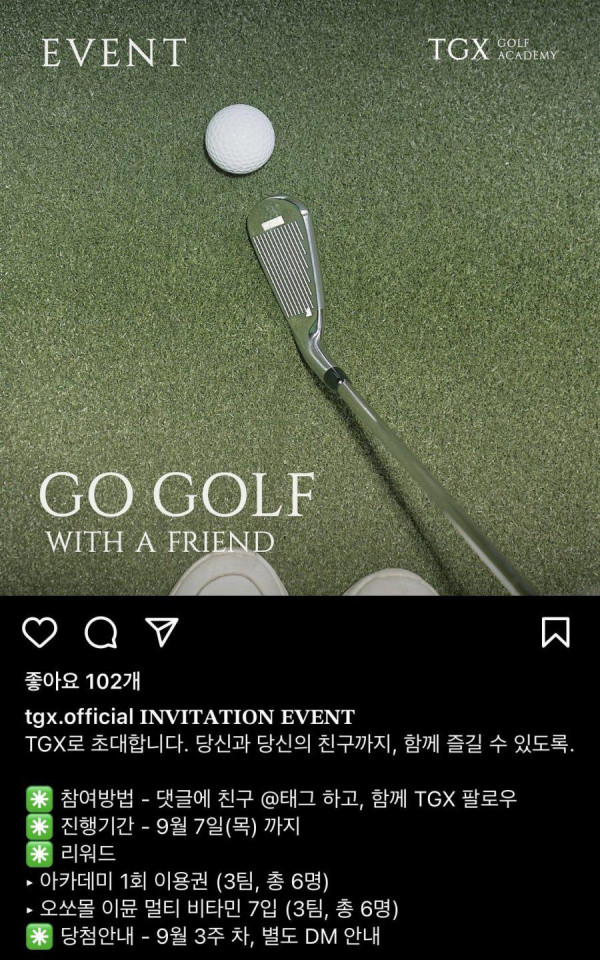Share the post via the paper plane icon

tap(161, 632)
